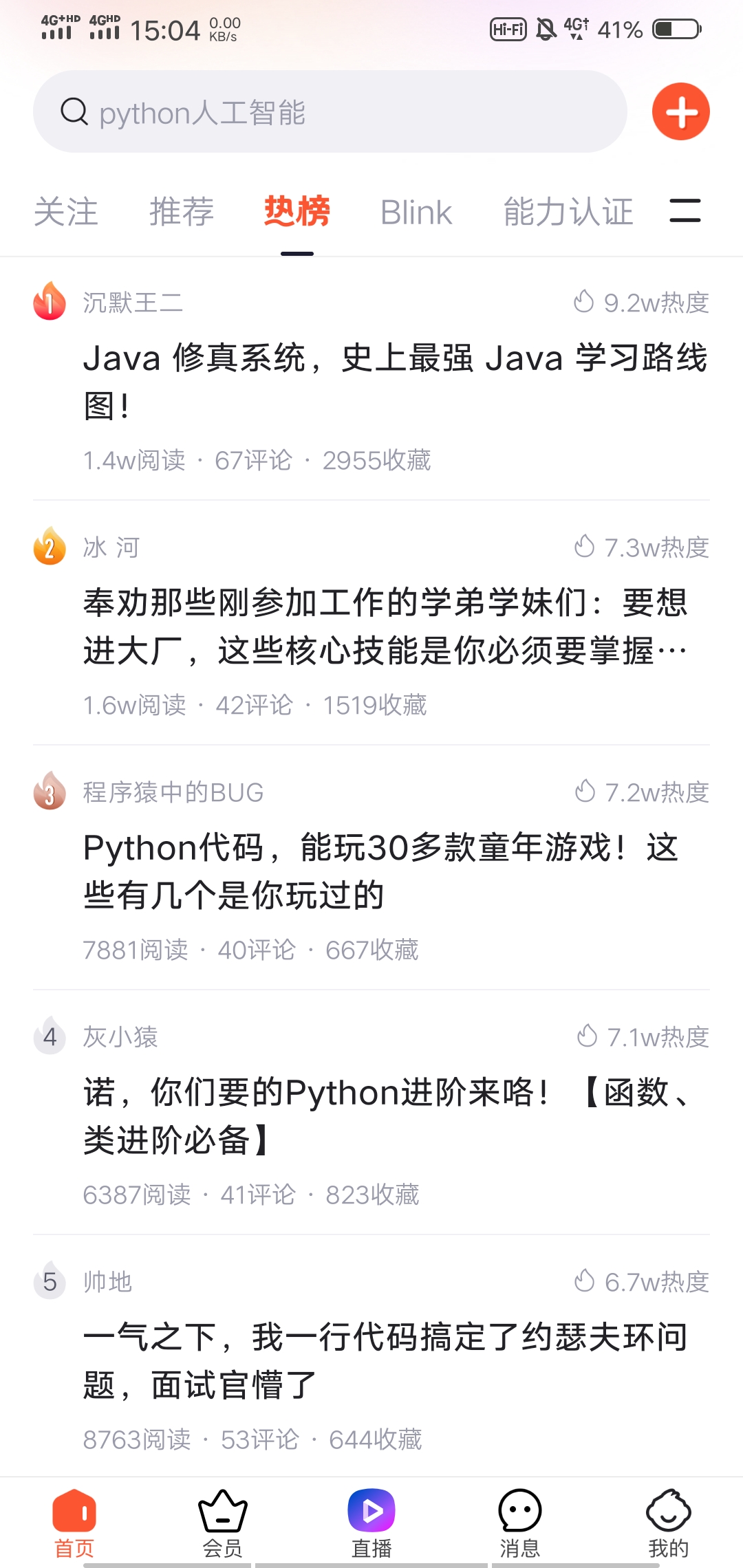
Task: Tap the orange plus create button
Action: pos(680,112)
